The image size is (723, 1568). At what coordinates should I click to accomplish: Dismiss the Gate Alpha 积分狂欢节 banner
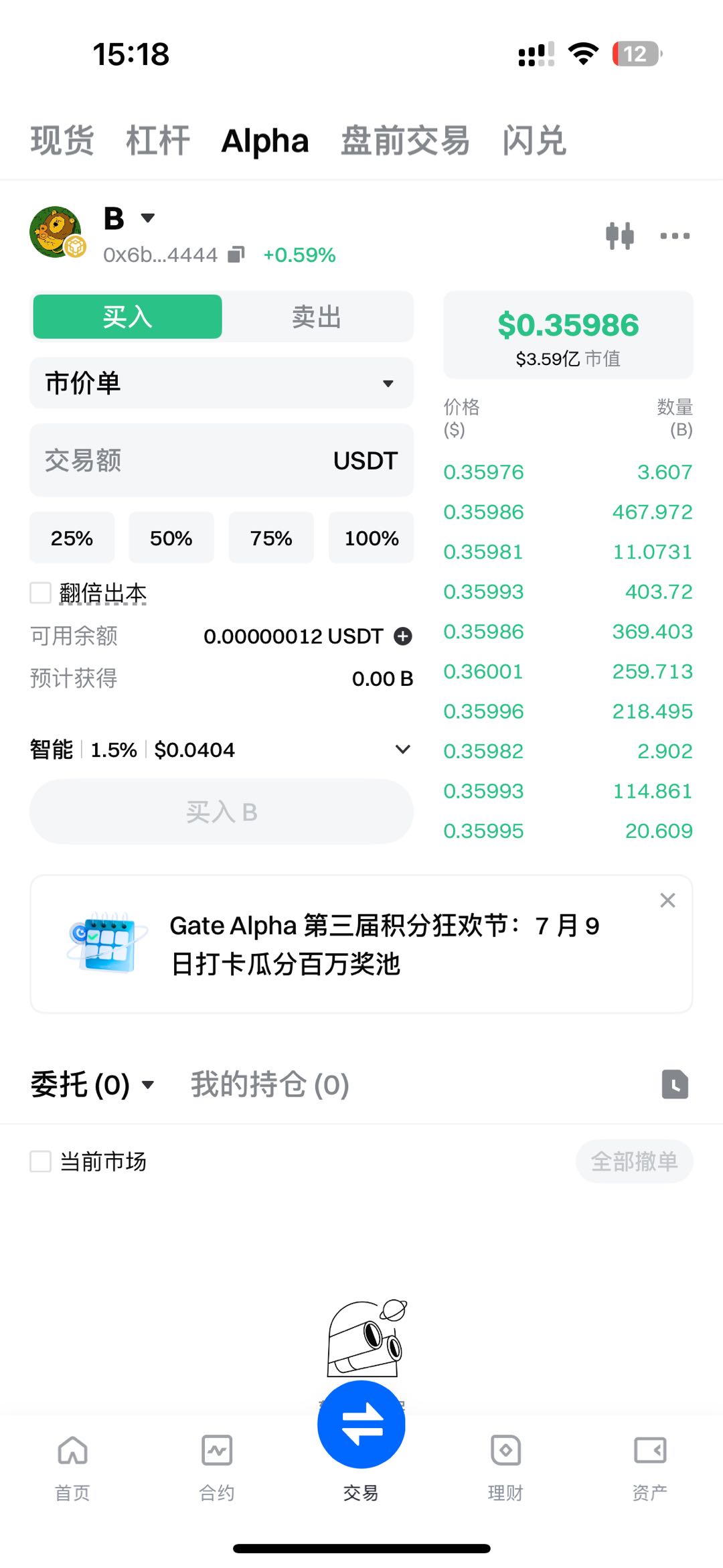[x=667, y=900]
